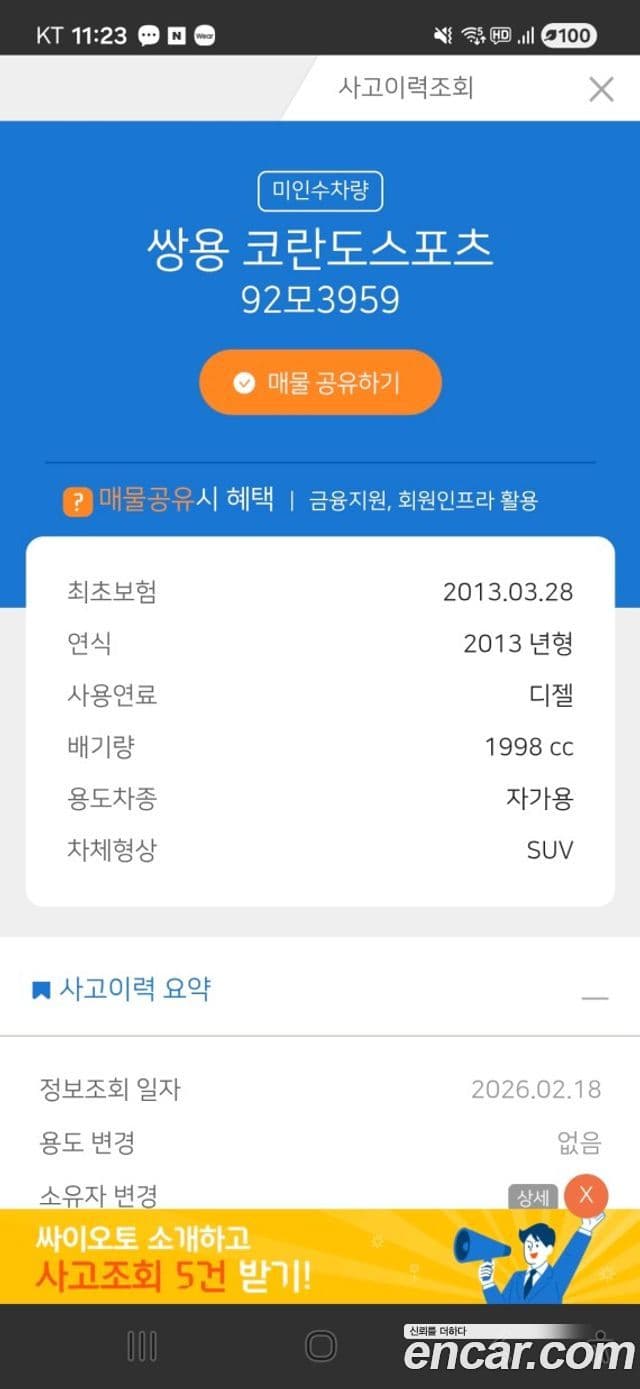
Task: View 상세 for 소유자 변경
Action: [x=532, y=1196]
